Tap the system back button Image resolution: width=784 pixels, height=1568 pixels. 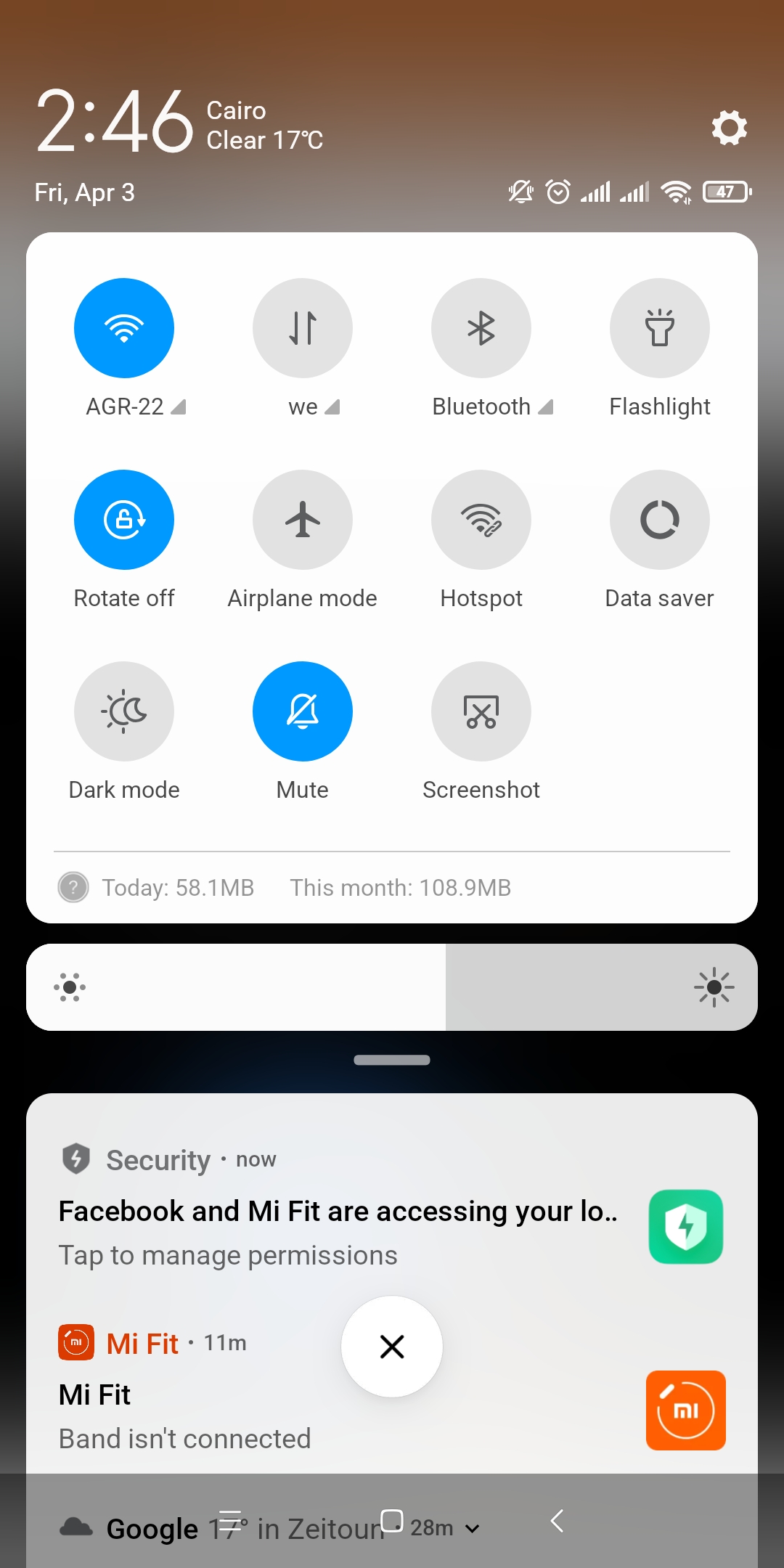[x=557, y=1521]
